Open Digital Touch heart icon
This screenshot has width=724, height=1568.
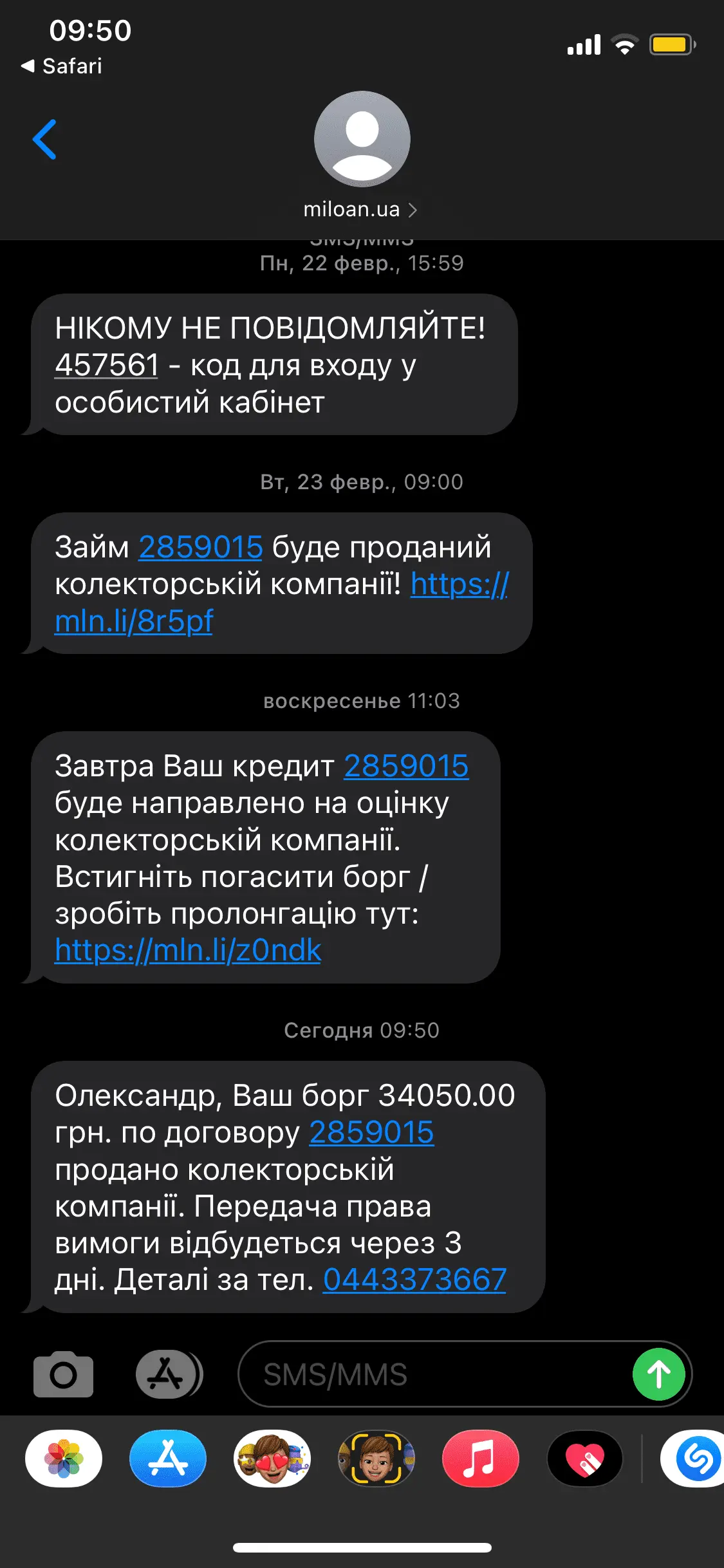pyautogui.click(x=584, y=1459)
